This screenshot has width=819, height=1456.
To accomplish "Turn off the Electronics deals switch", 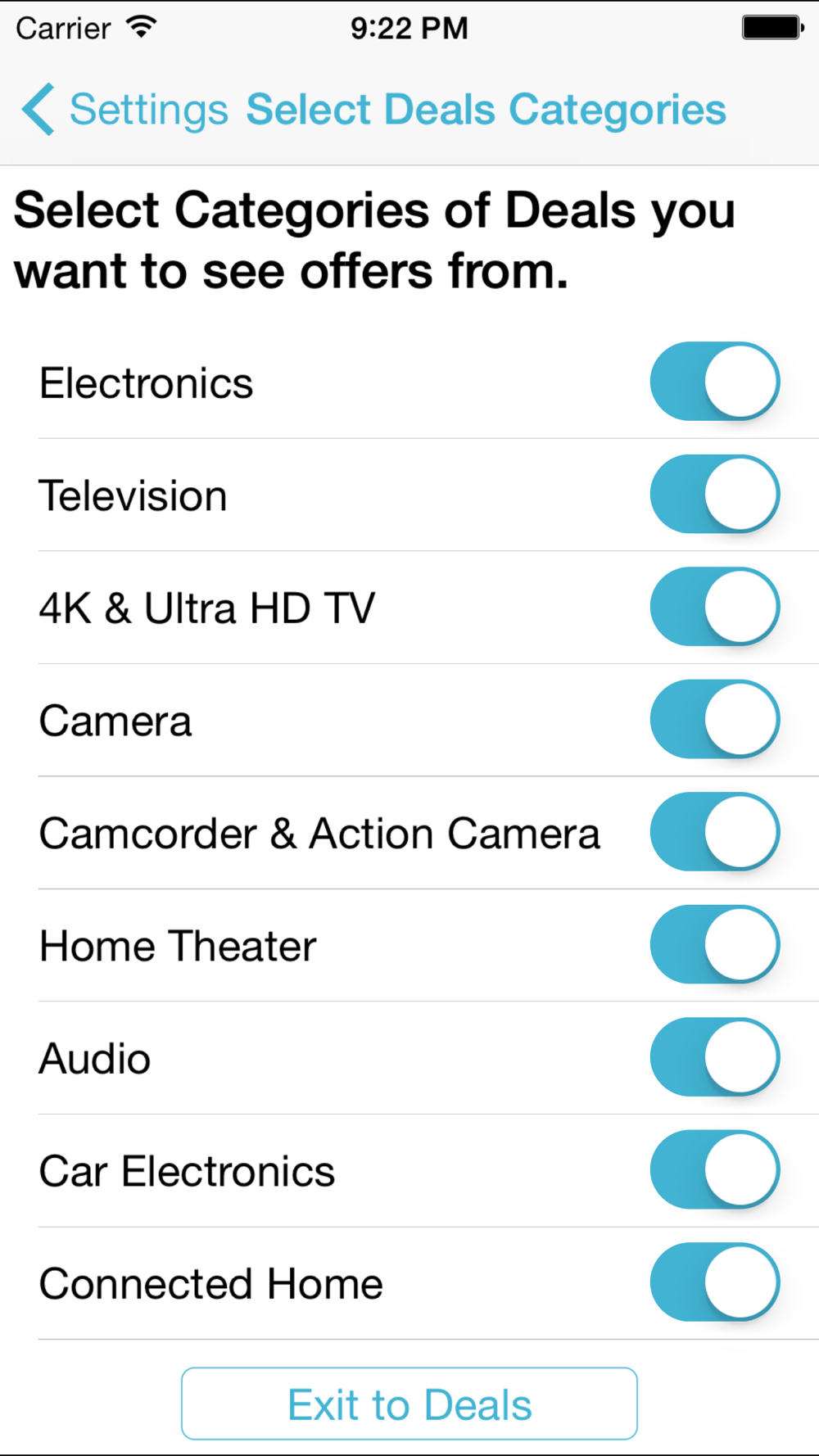I will click(x=715, y=382).
